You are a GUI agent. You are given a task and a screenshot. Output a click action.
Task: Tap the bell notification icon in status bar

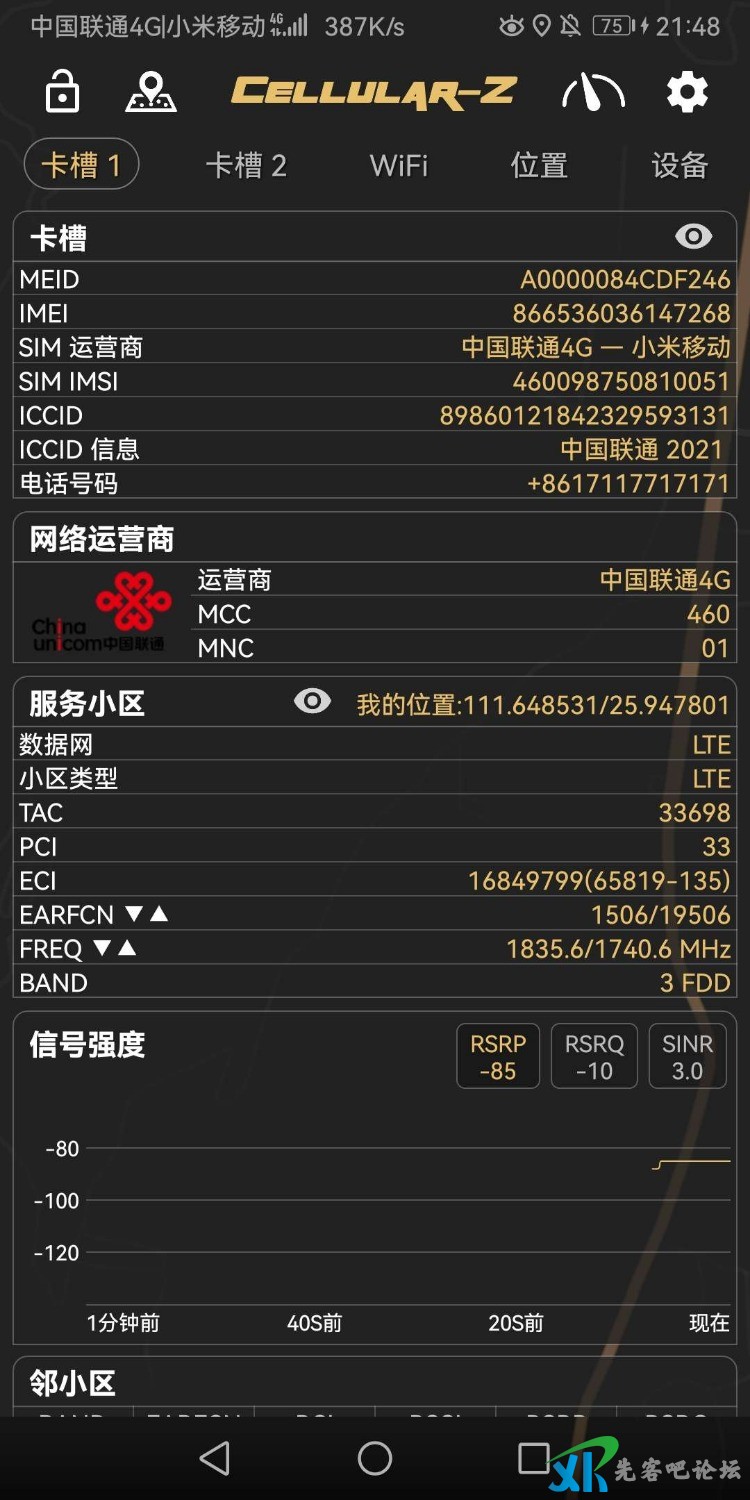(x=568, y=27)
